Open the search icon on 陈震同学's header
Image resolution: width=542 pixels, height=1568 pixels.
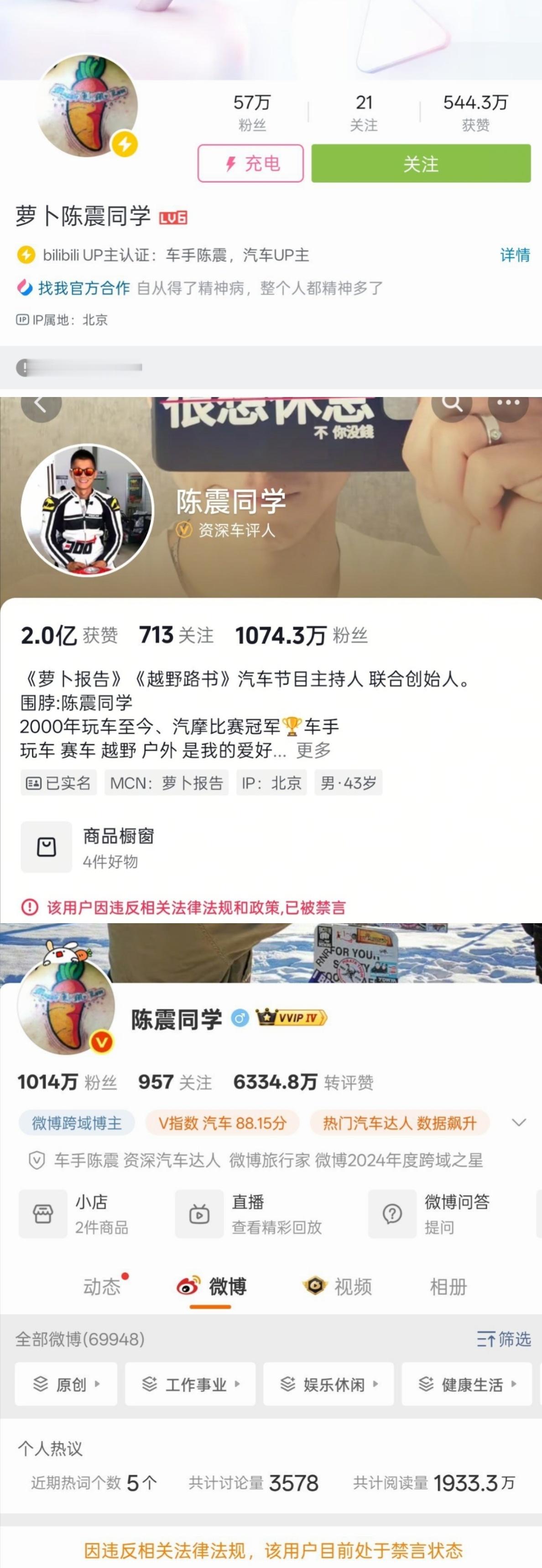click(451, 402)
